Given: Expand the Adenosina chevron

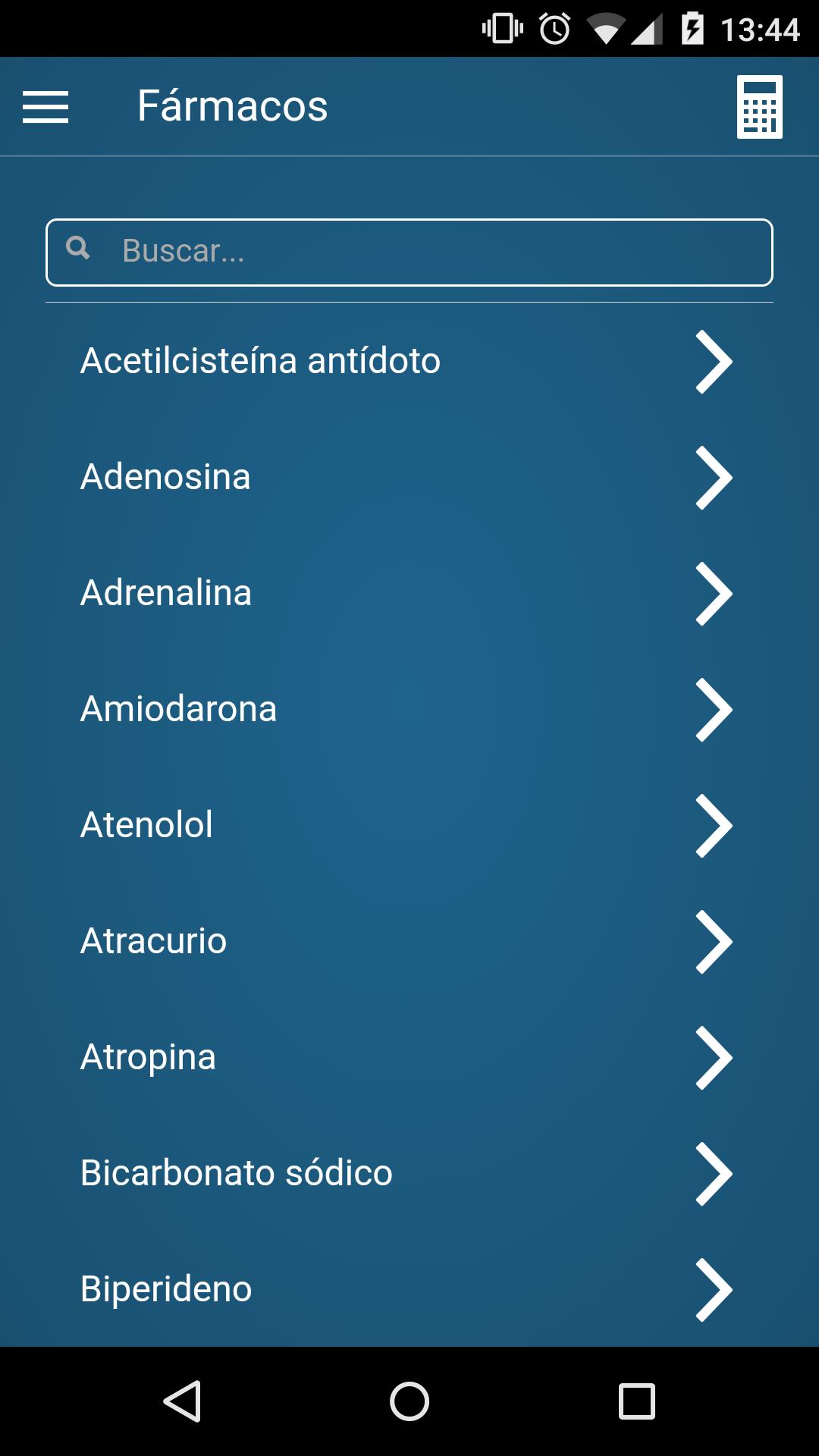Looking at the screenshot, I should [714, 478].
